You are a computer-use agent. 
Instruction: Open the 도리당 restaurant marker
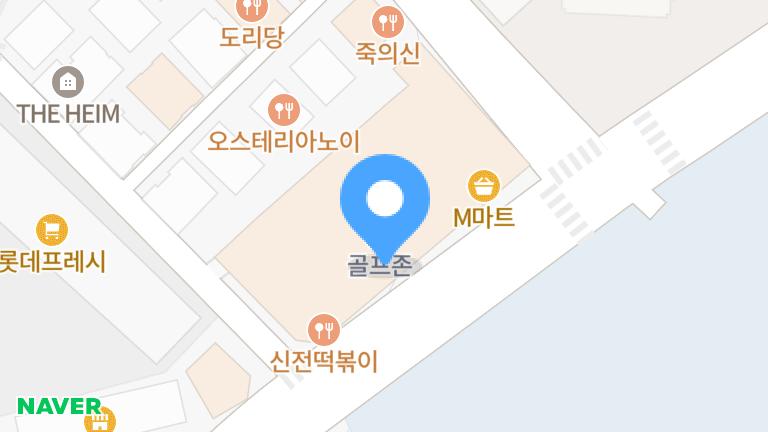[252, 10]
